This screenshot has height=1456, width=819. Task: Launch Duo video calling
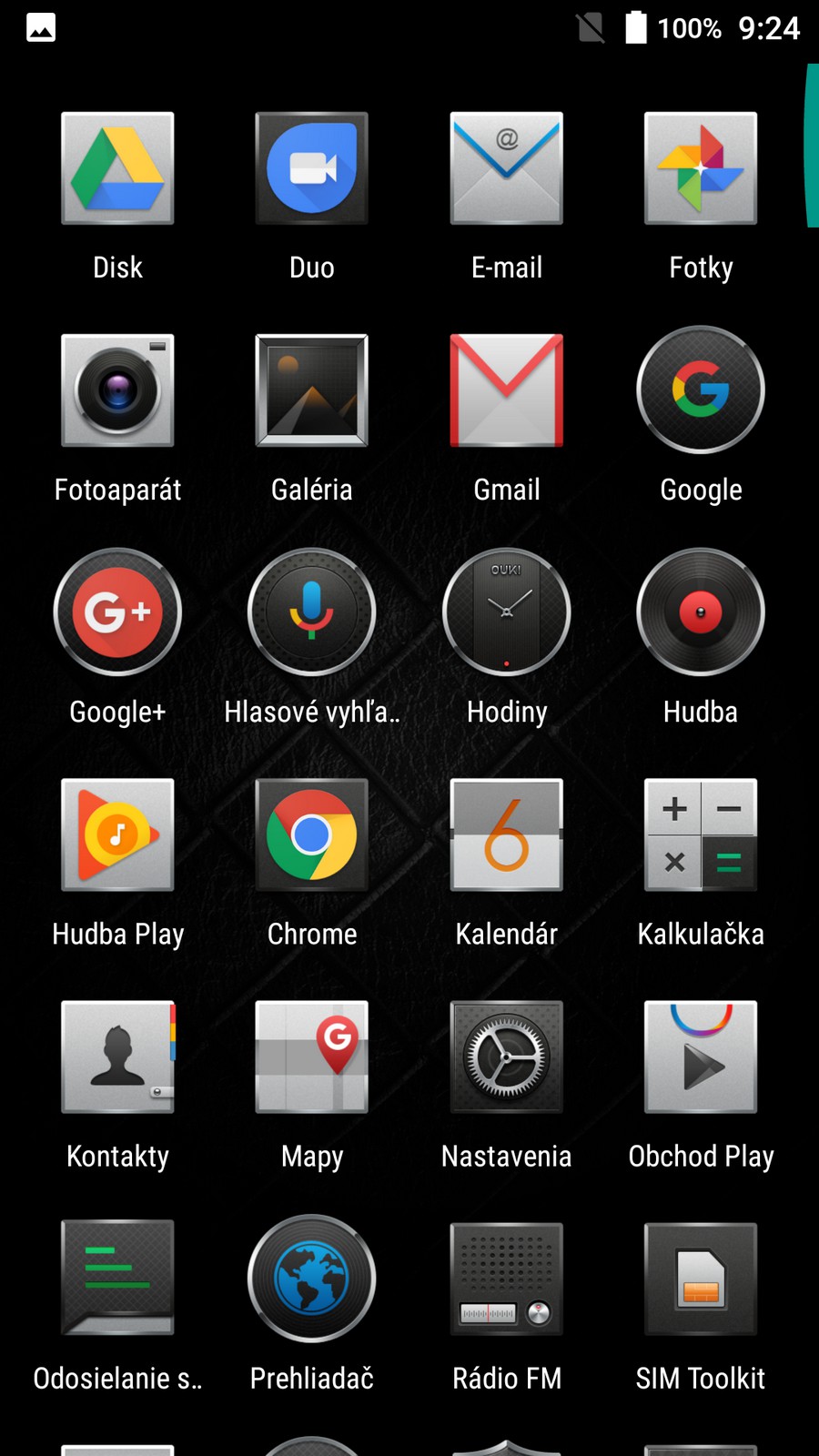click(312, 168)
